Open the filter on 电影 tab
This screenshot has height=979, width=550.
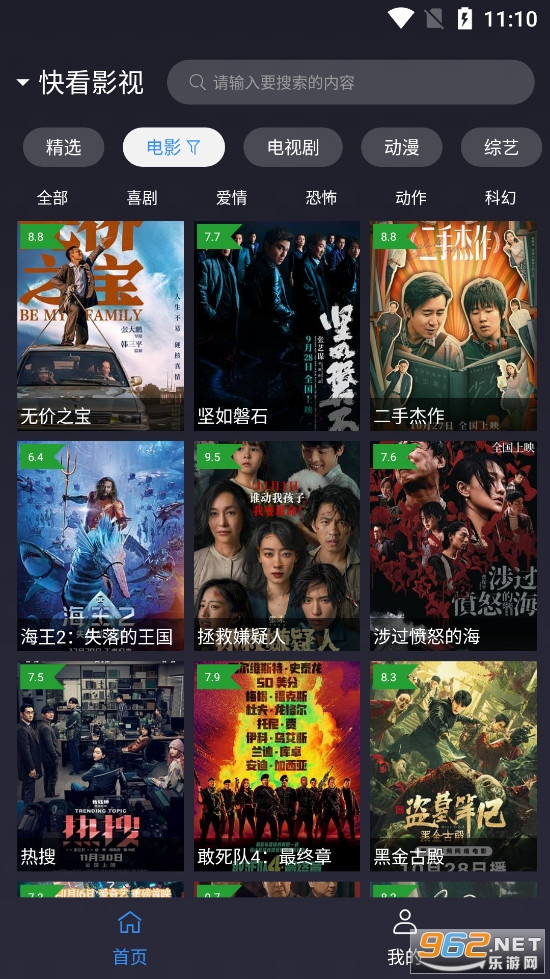tap(194, 147)
